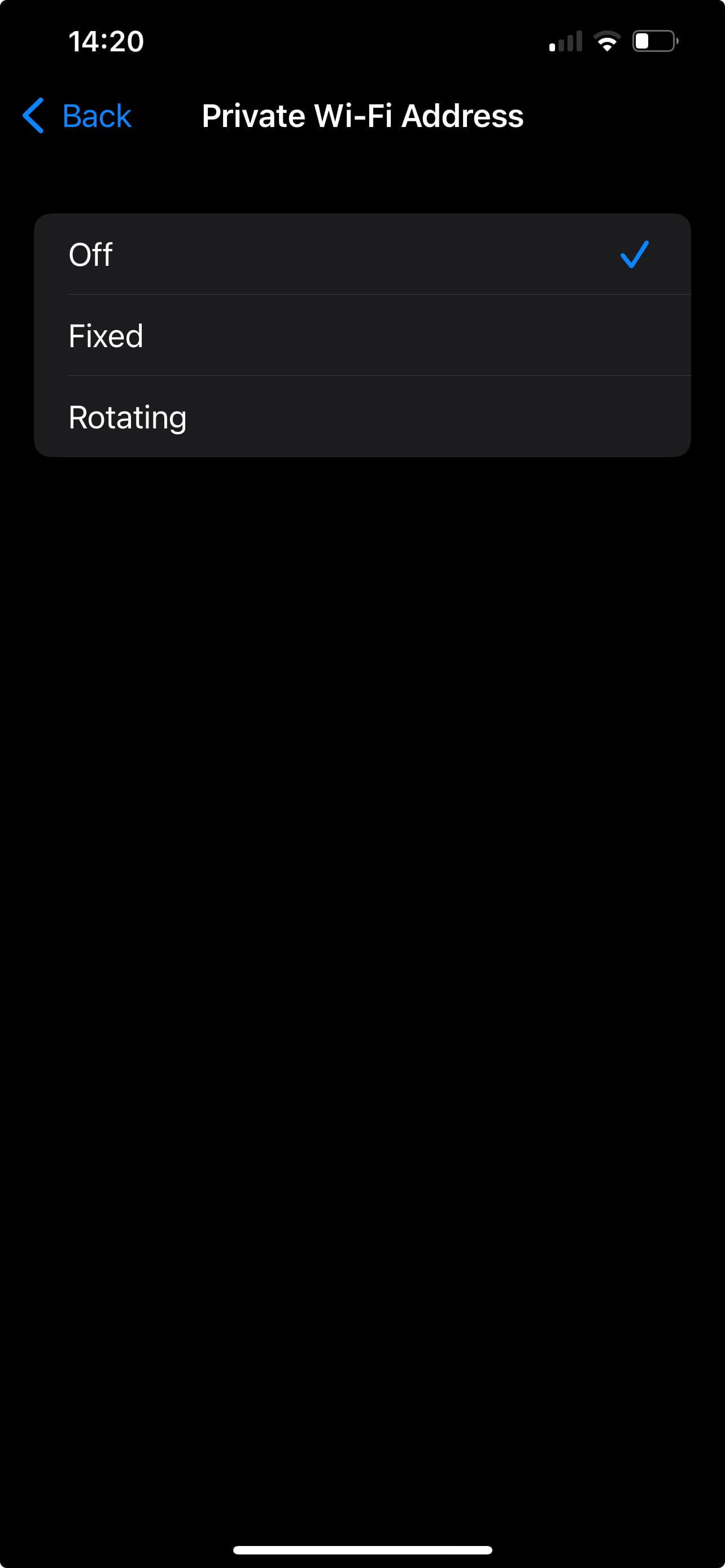Select the Off option

tap(362, 255)
